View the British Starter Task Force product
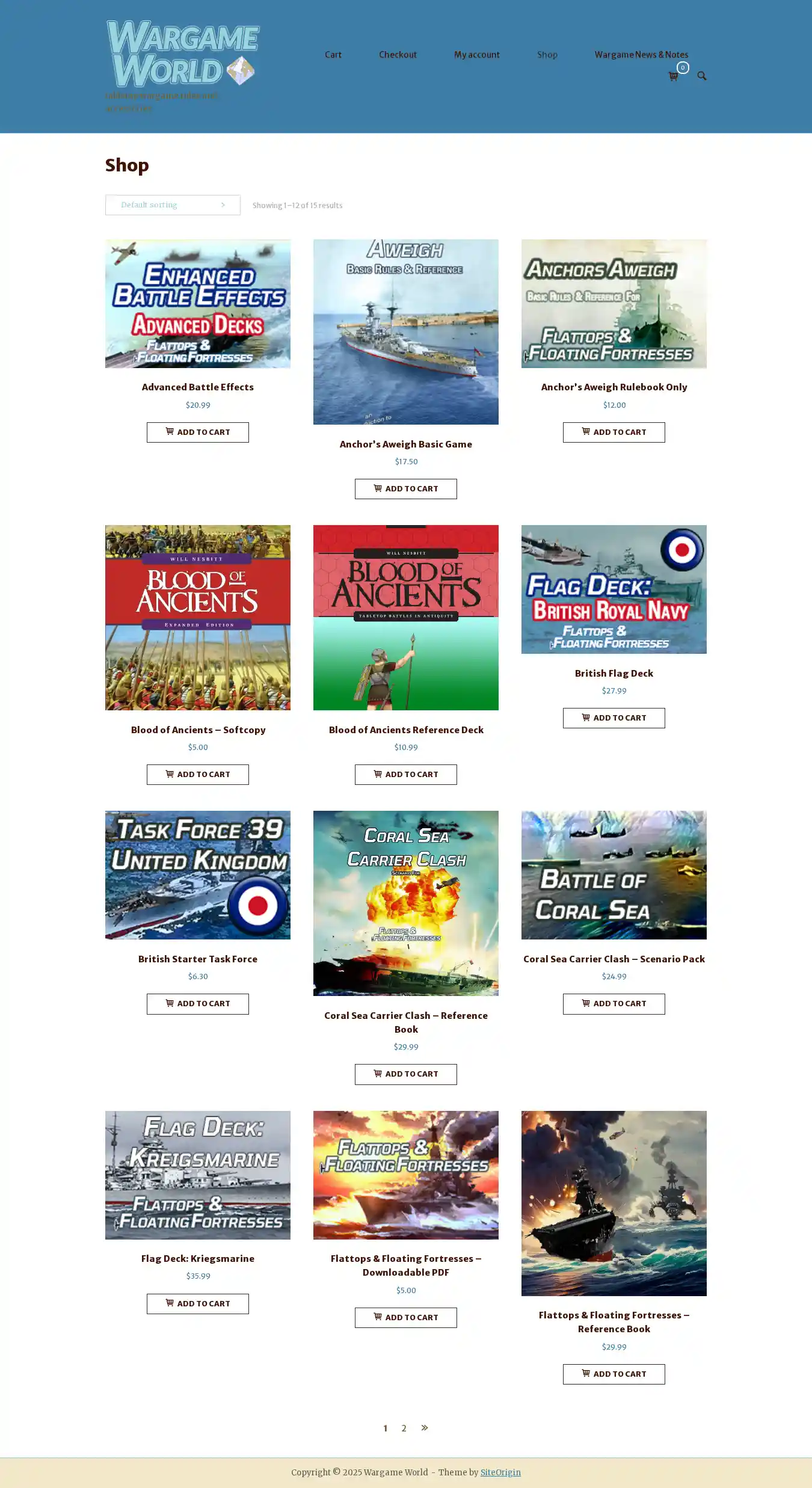The height and width of the screenshot is (1488, 812). click(197, 959)
